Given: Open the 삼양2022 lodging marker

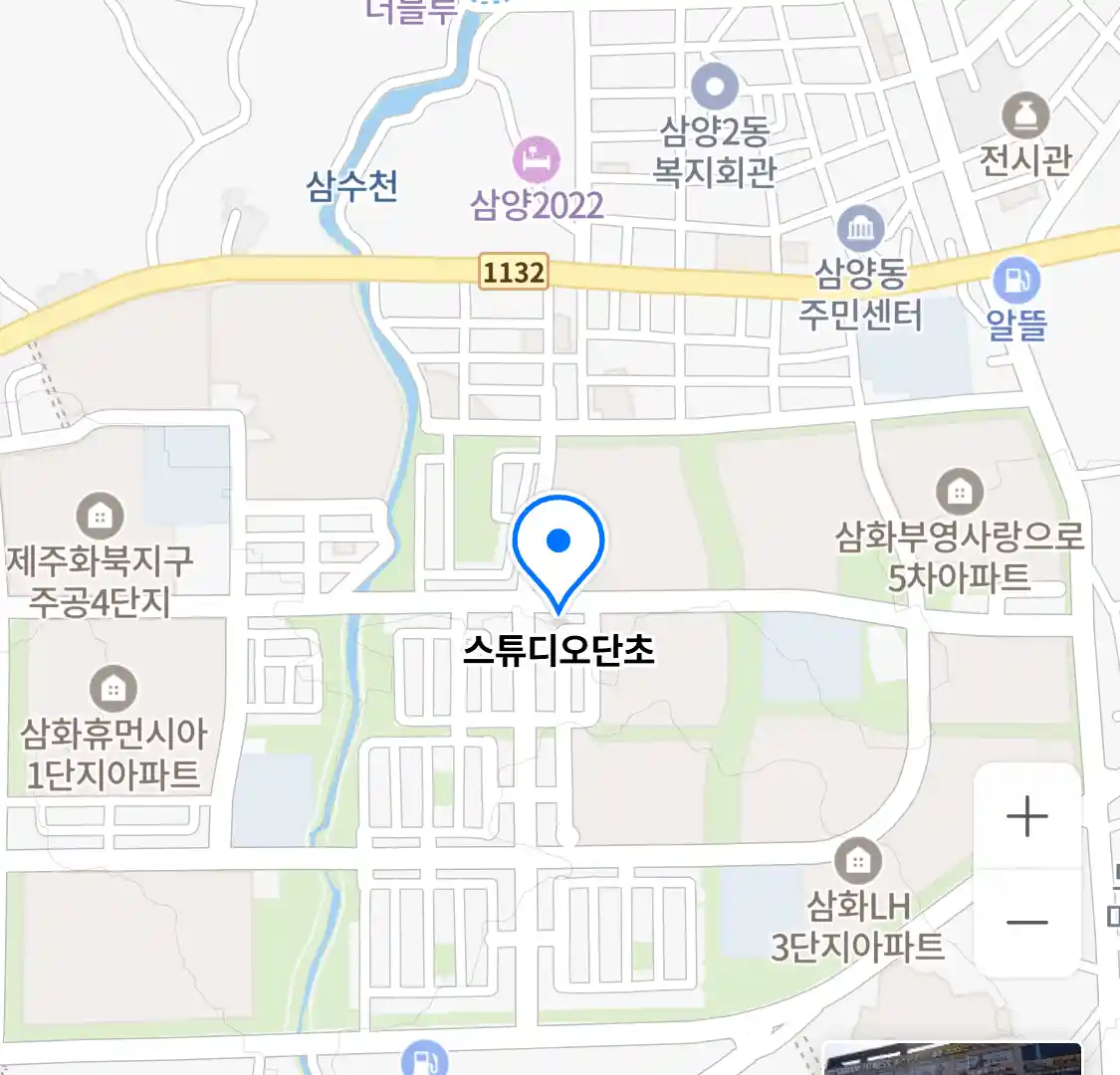Looking at the screenshot, I should (536, 159).
